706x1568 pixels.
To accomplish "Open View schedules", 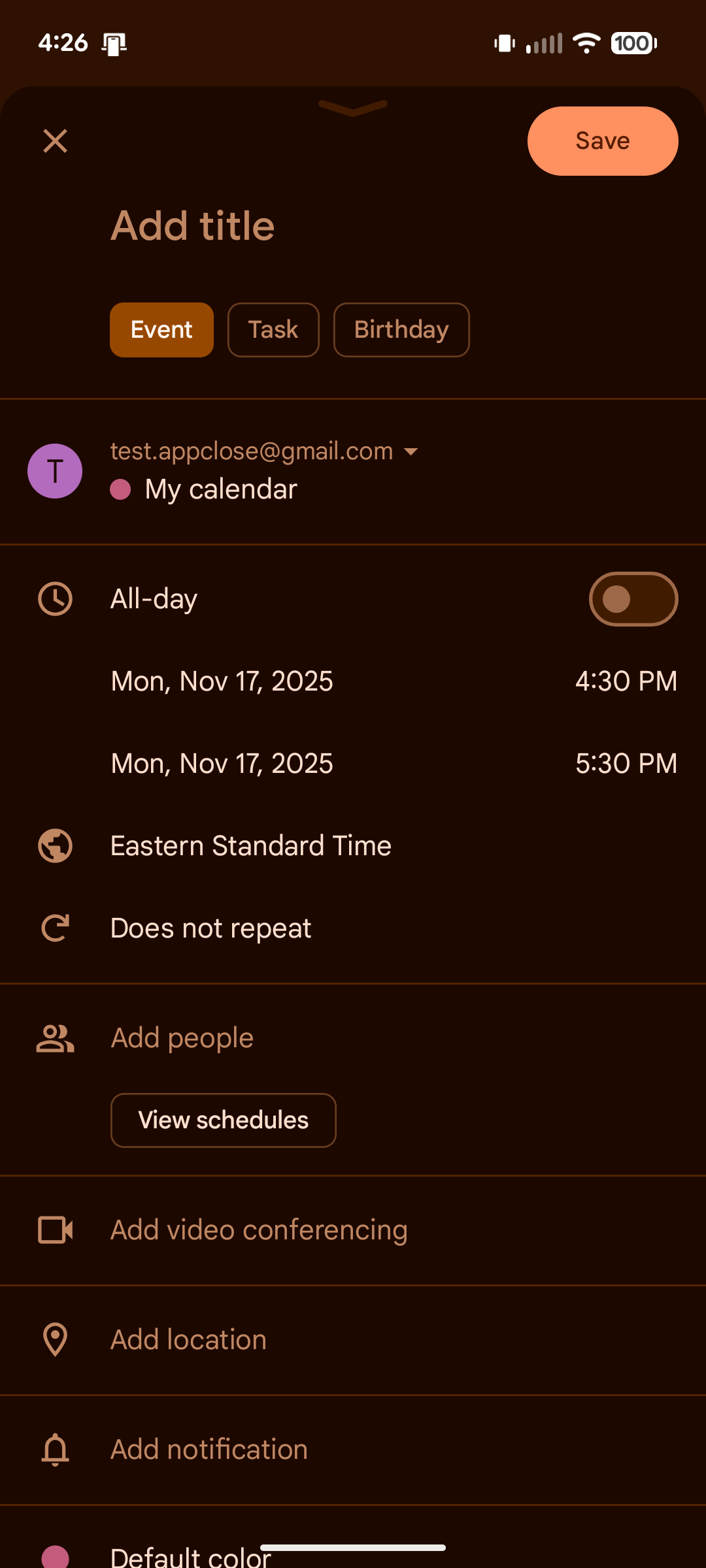I will click(224, 1120).
